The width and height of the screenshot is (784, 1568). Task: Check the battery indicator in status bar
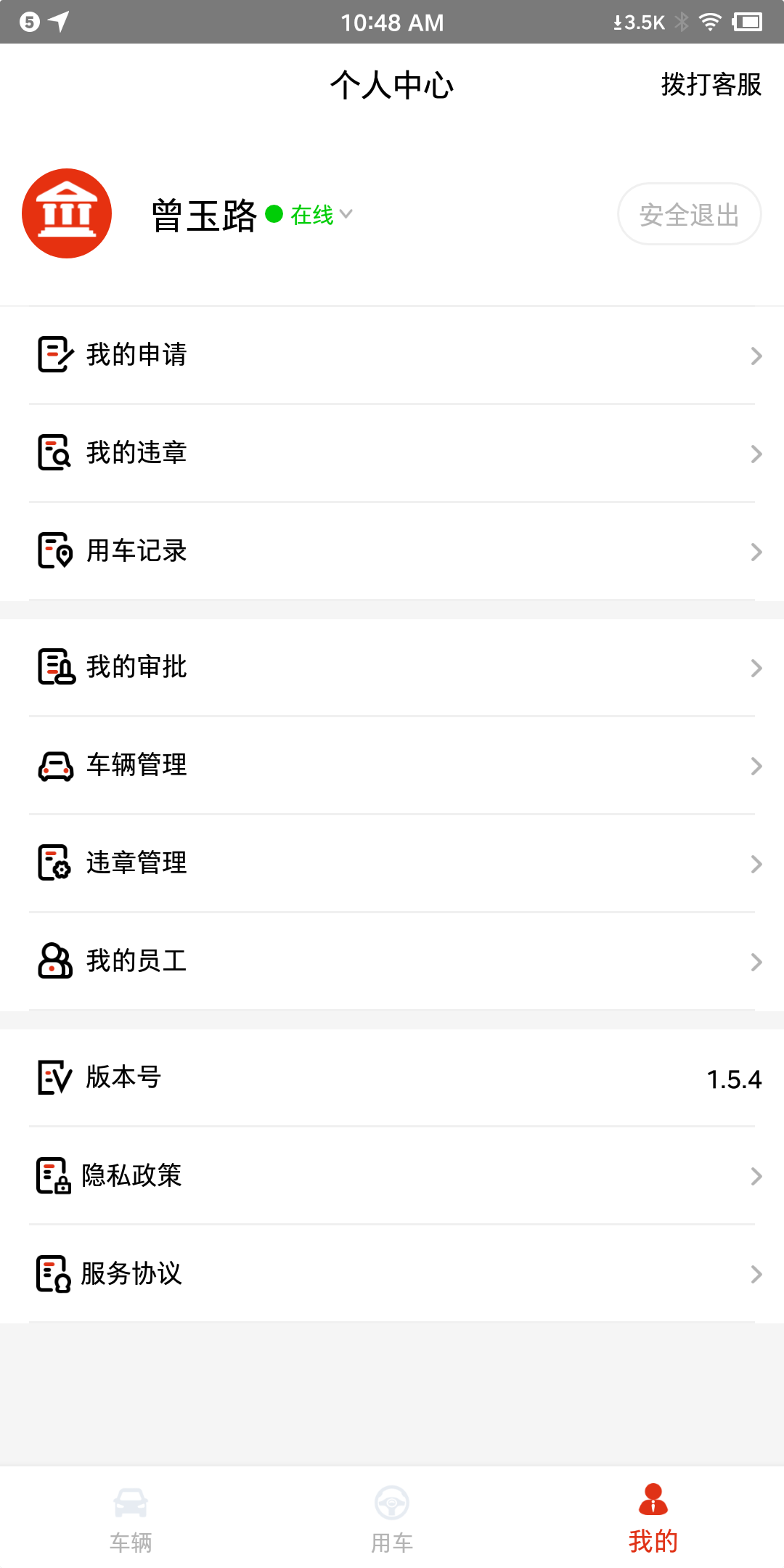[x=749, y=22]
